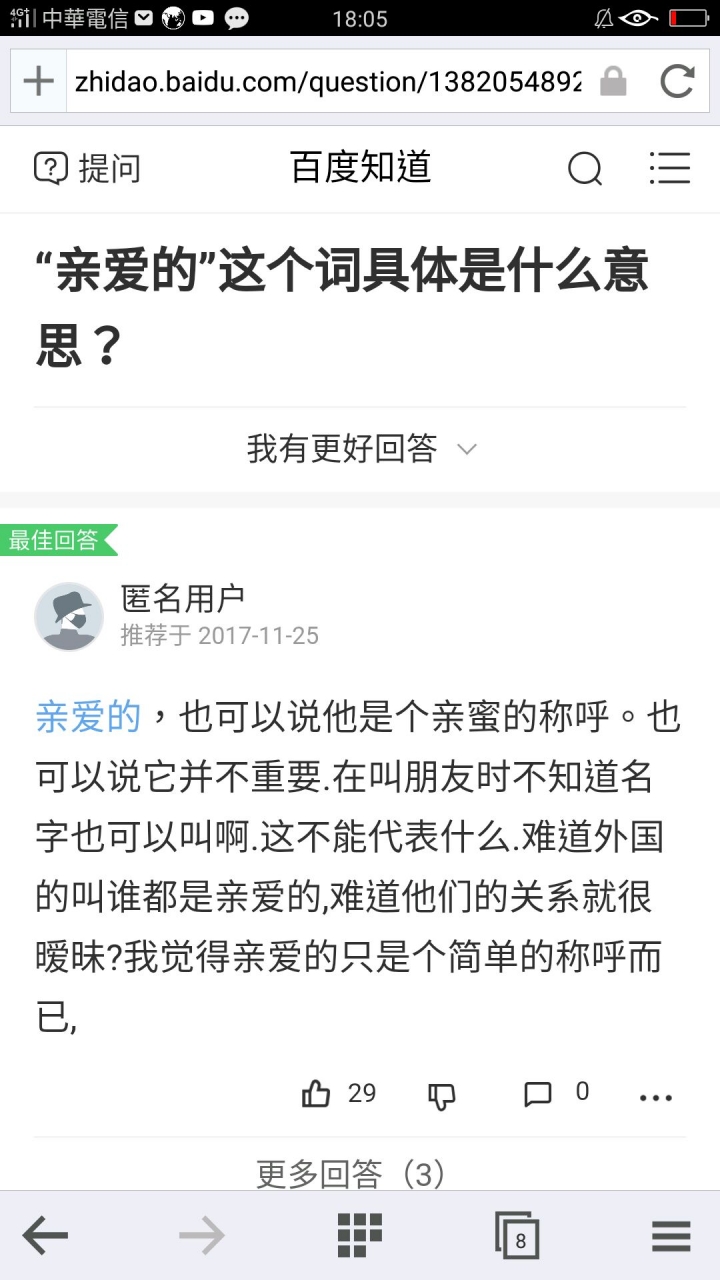Open Baidu Zhidao search

click(585, 168)
